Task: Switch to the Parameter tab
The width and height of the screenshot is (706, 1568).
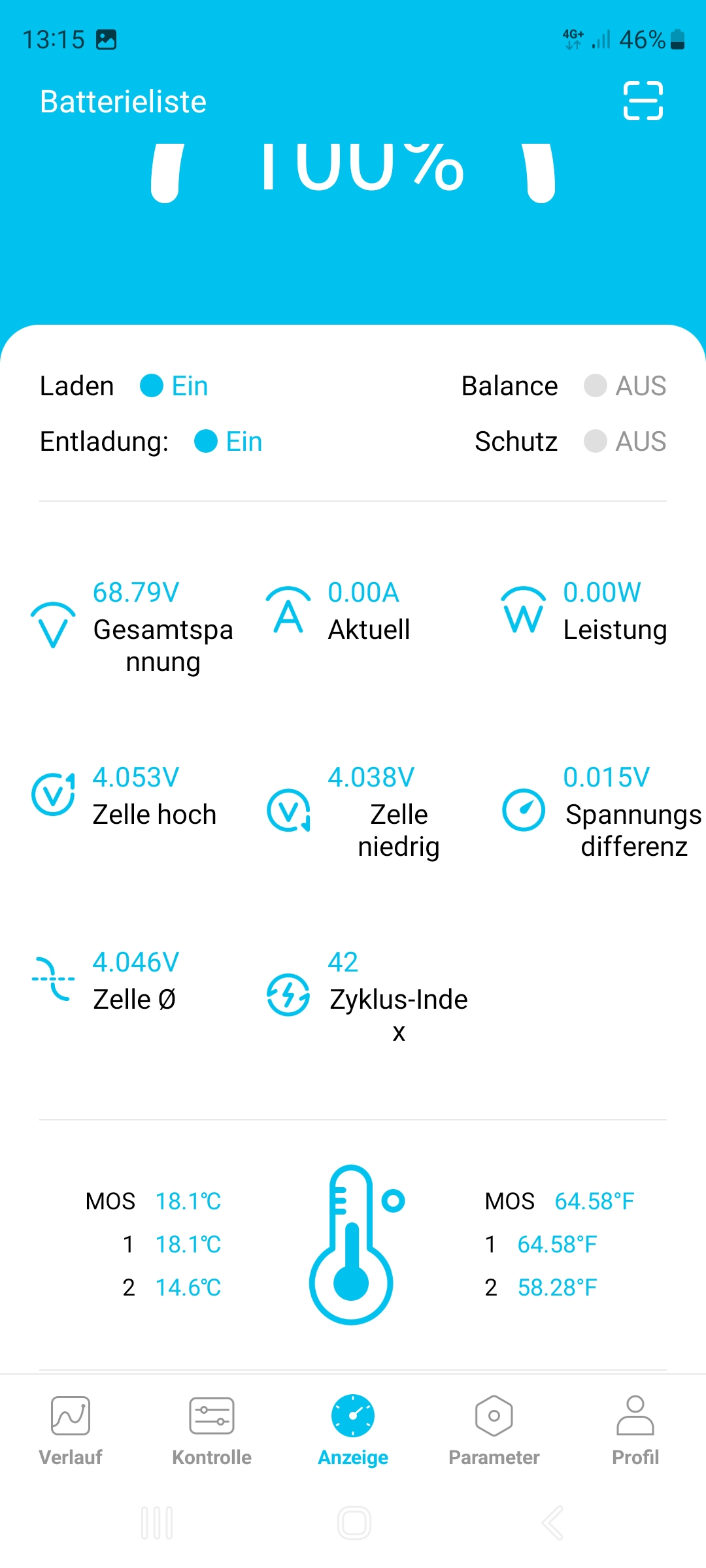Action: [x=494, y=1431]
